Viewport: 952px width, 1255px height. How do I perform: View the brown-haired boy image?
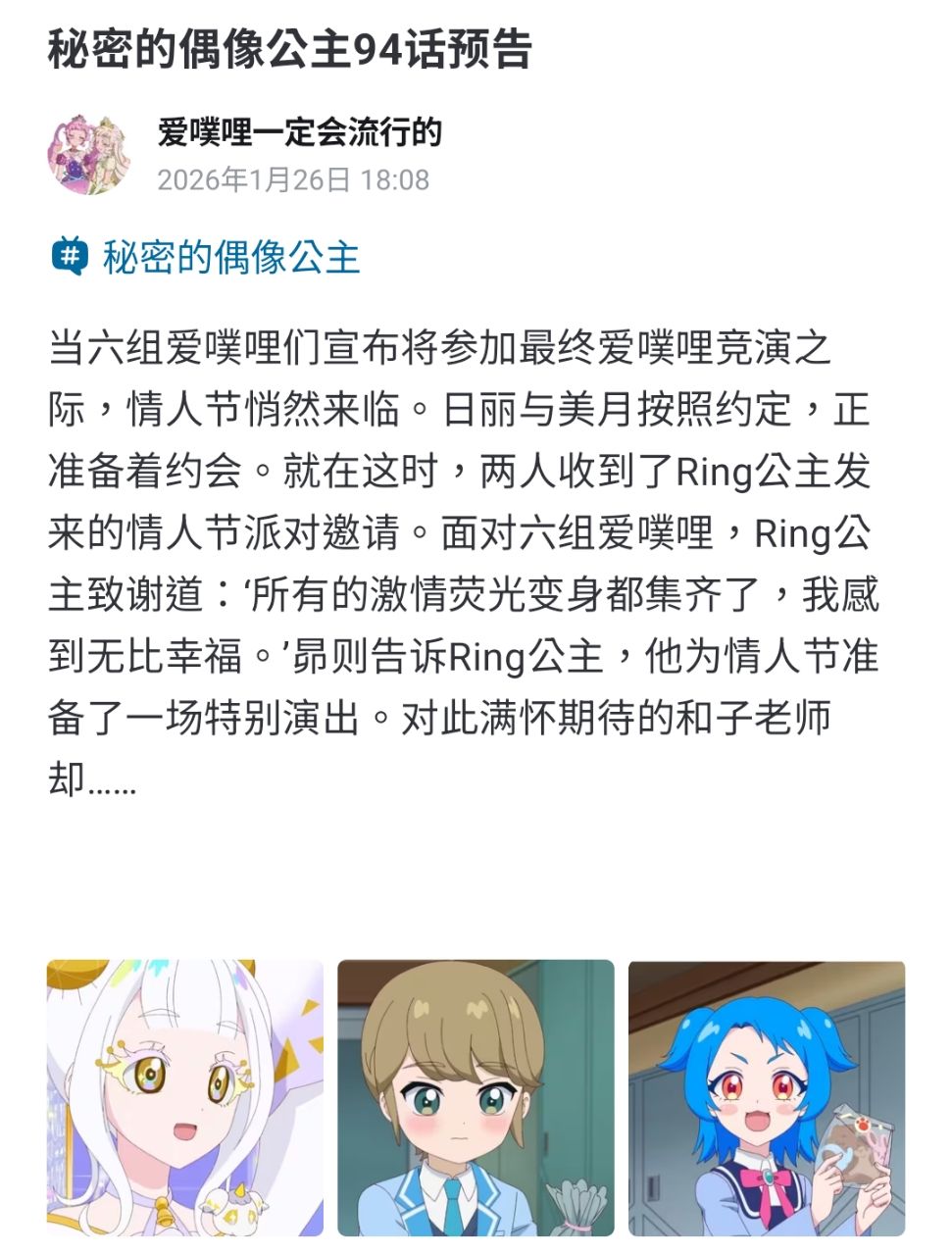point(476,1097)
